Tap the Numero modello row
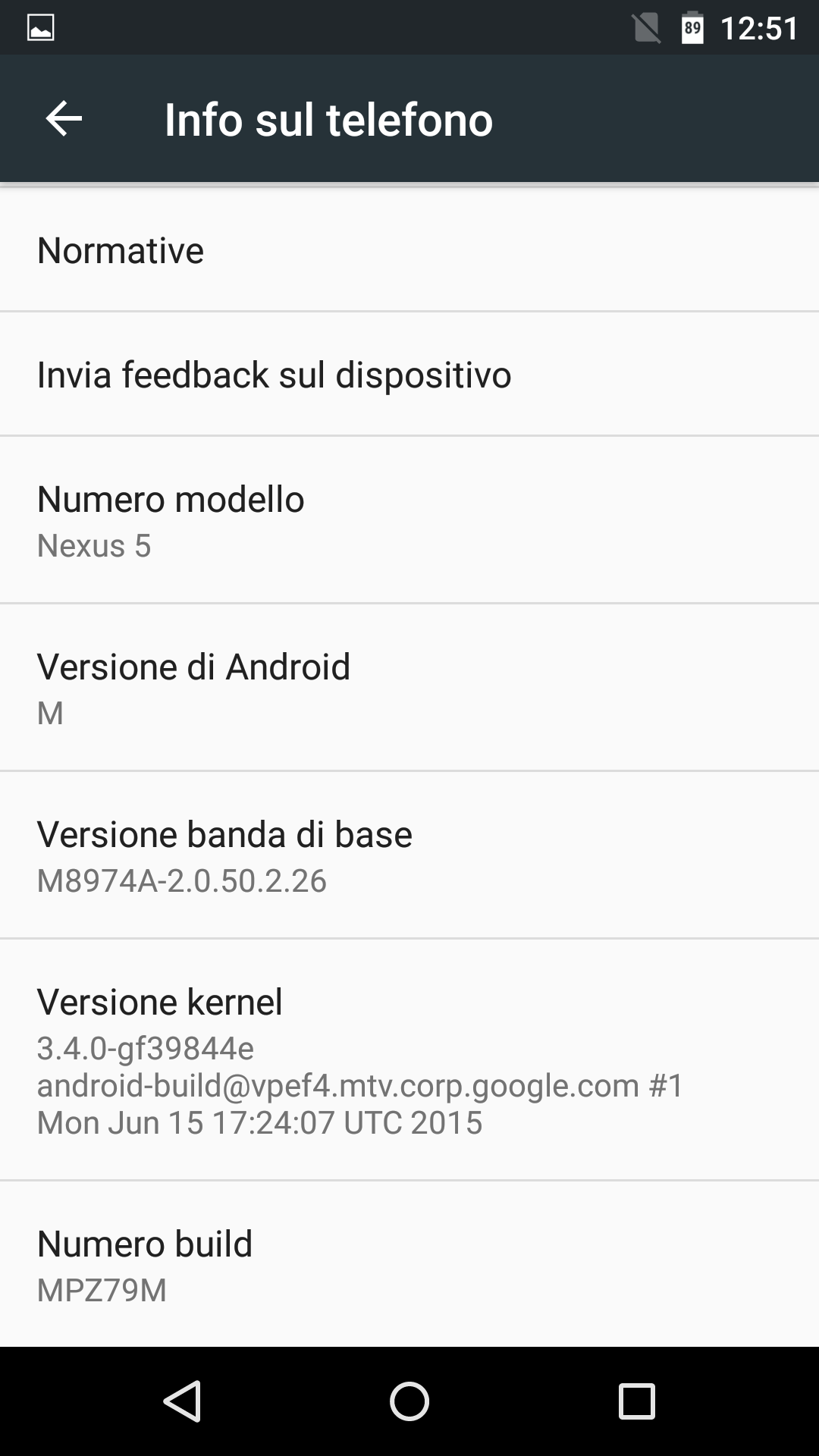 pos(409,520)
